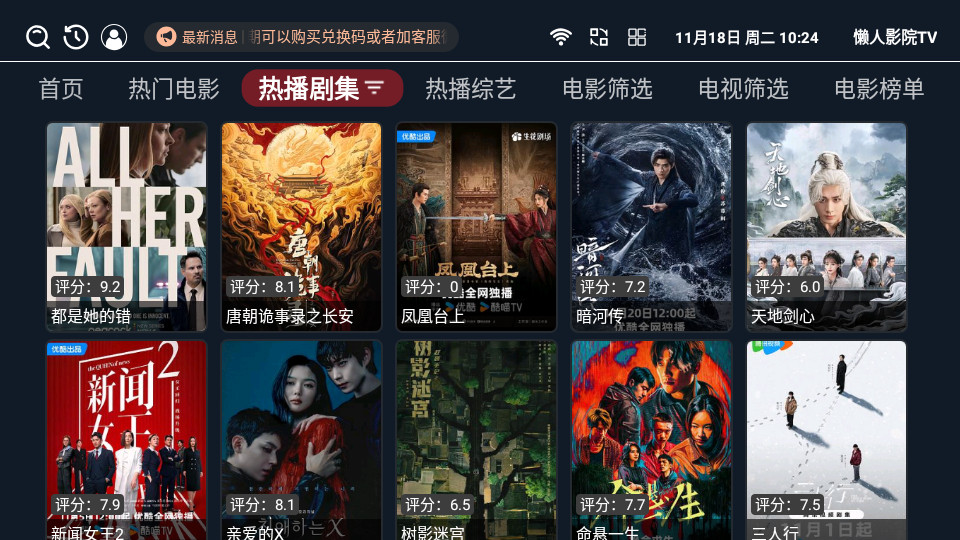Open the user profile icon
This screenshot has width=960, height=540.
pyautogui.click(x=115, y=37)
